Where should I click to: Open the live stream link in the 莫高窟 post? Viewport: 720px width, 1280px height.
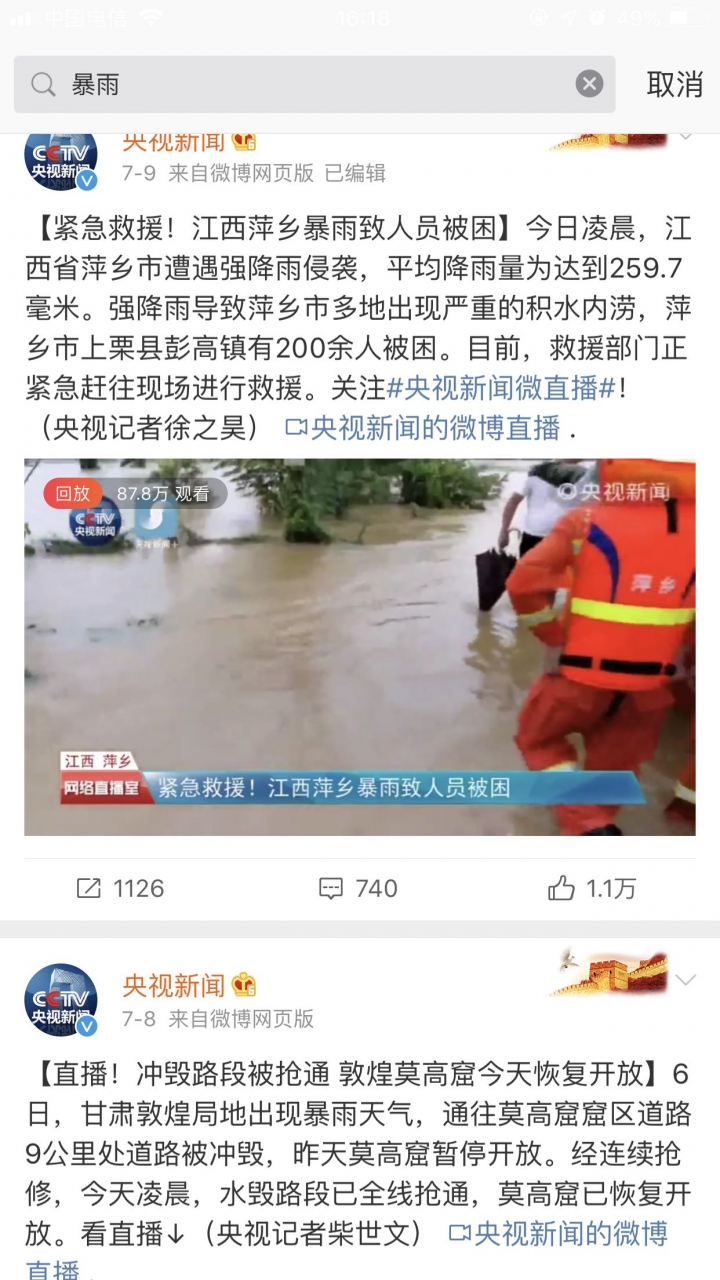point(558,1234)
